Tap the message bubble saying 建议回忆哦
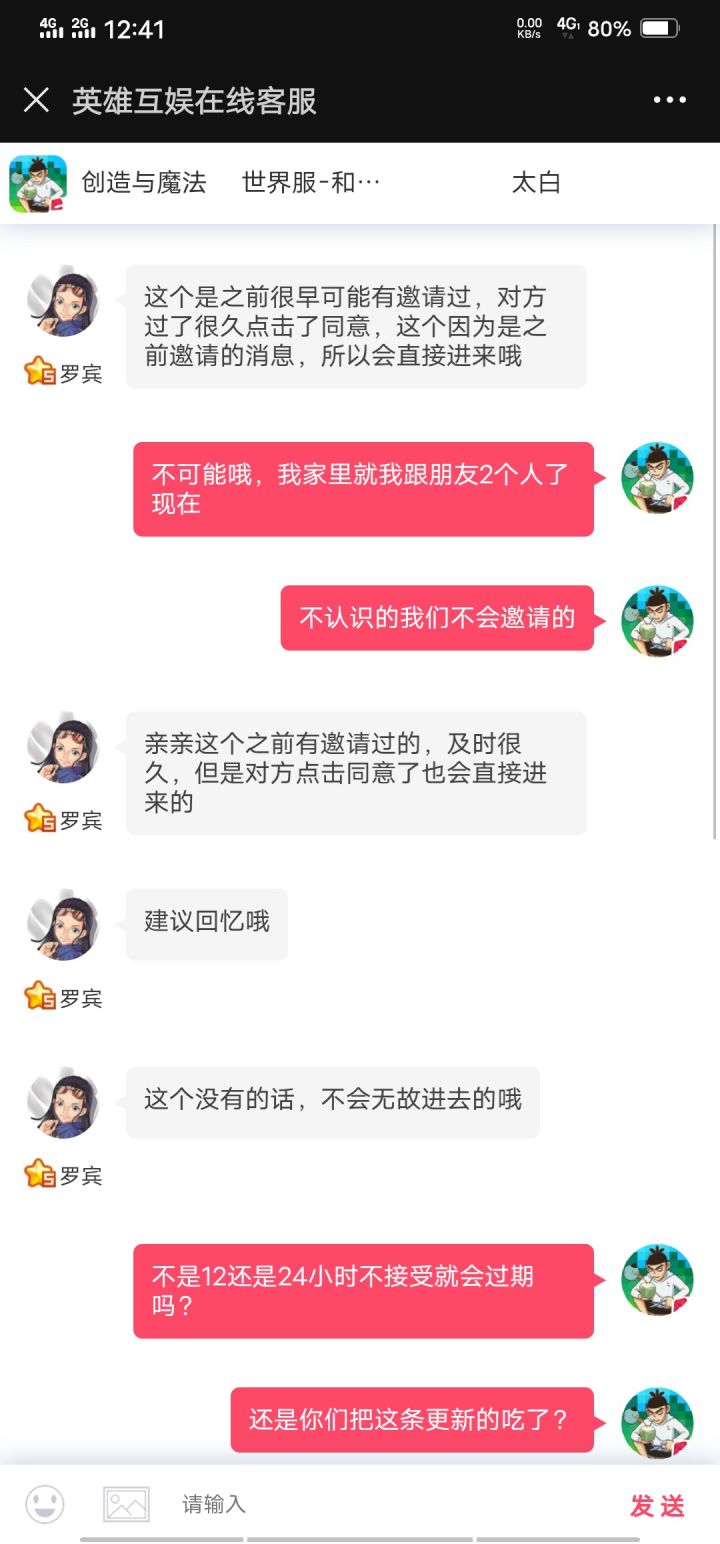This screenshot has height=1544, width=720. click(x=206, y=923)
